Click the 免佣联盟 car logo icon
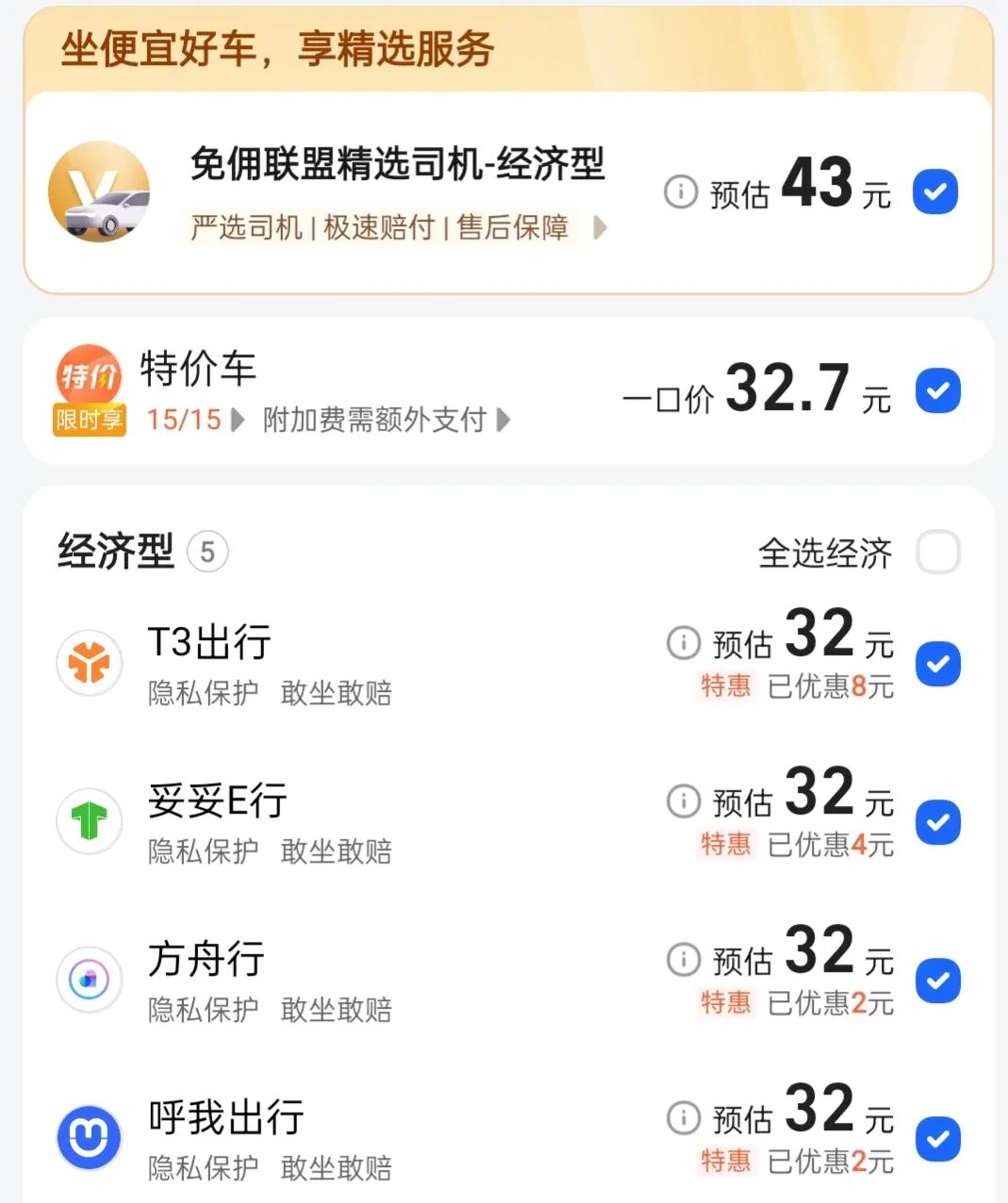Viewport: 1008px width, 1203px height. coord(101,191)
